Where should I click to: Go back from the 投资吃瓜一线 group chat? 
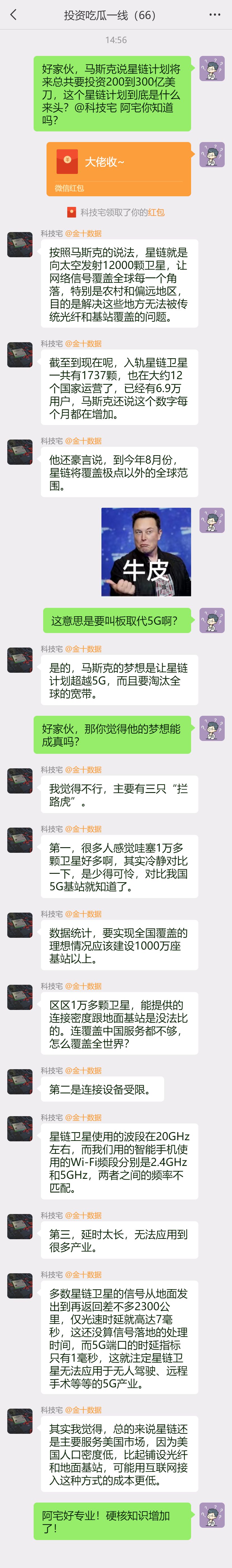coord(13,15)
